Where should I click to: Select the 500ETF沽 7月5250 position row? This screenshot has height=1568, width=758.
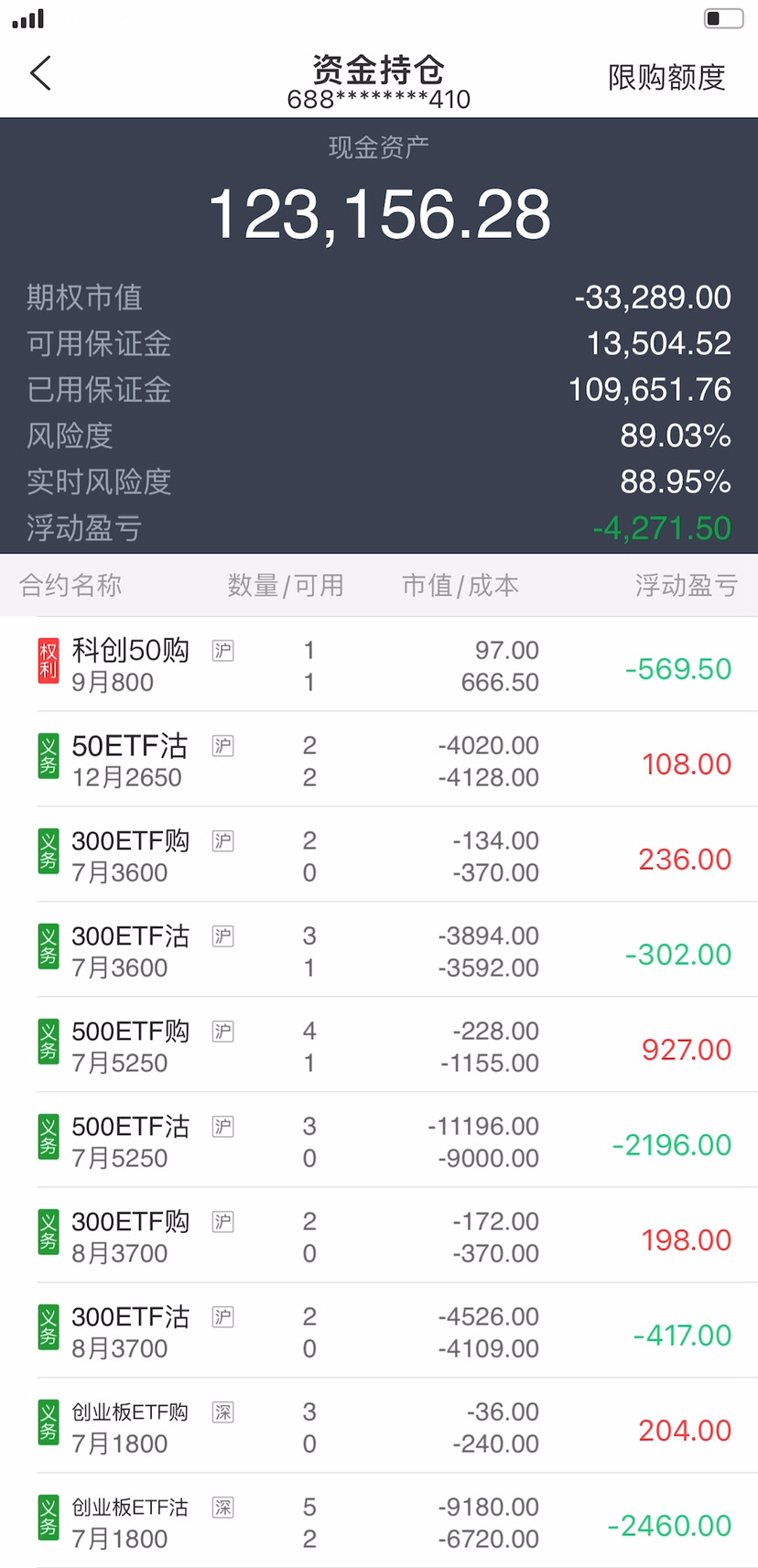pyautogui.click(x=379, y=1141)
